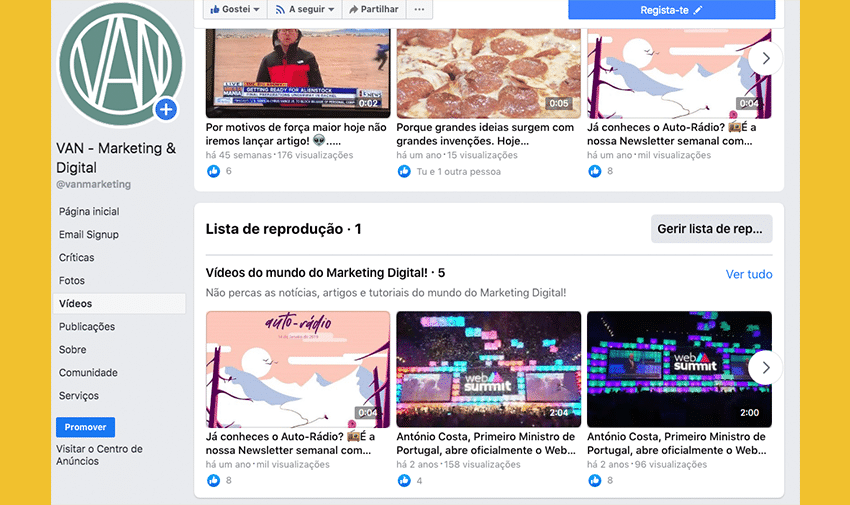Tap the Promover button
The width and height of the screenshot is (850, 505).
[x=85, y=427]
